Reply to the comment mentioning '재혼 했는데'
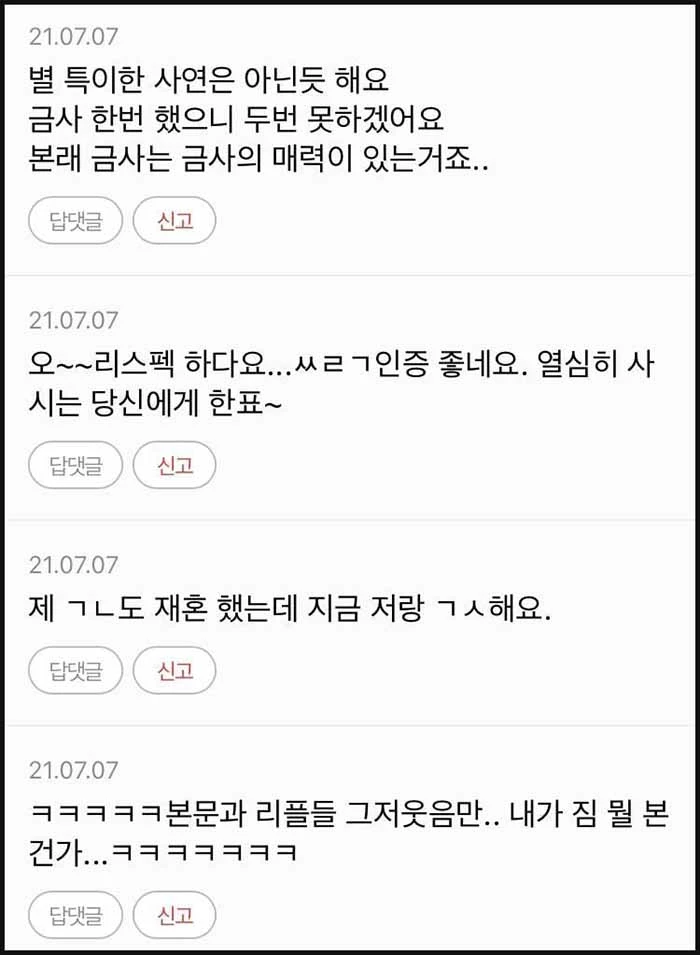This screenshot has height=955, width=700. [x=75, y=671]
